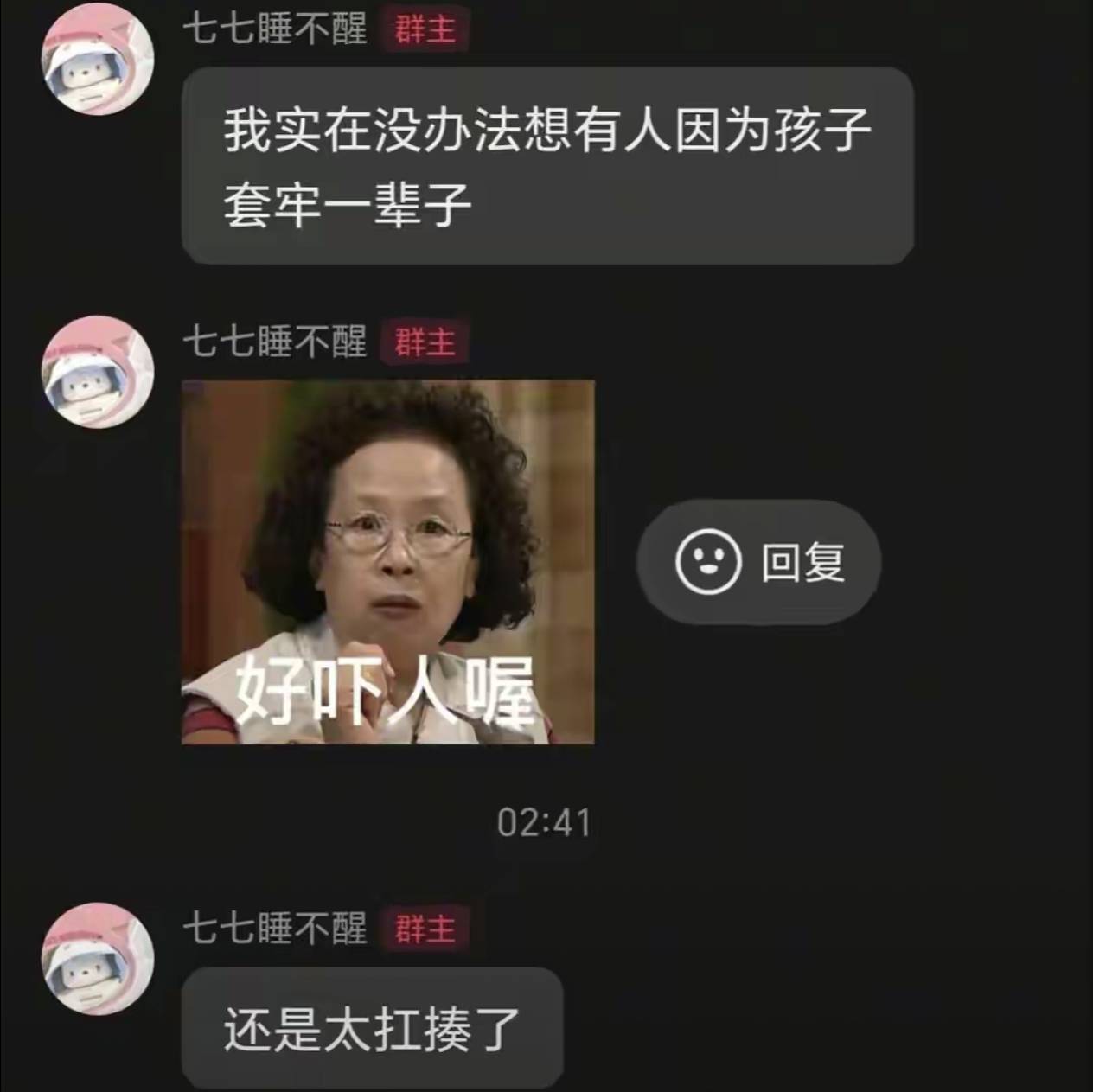The height and width of the screenshot is (1092, 1093).
Task: Open the 好吓人喔 meme image
Action: (x=387, y=562)
